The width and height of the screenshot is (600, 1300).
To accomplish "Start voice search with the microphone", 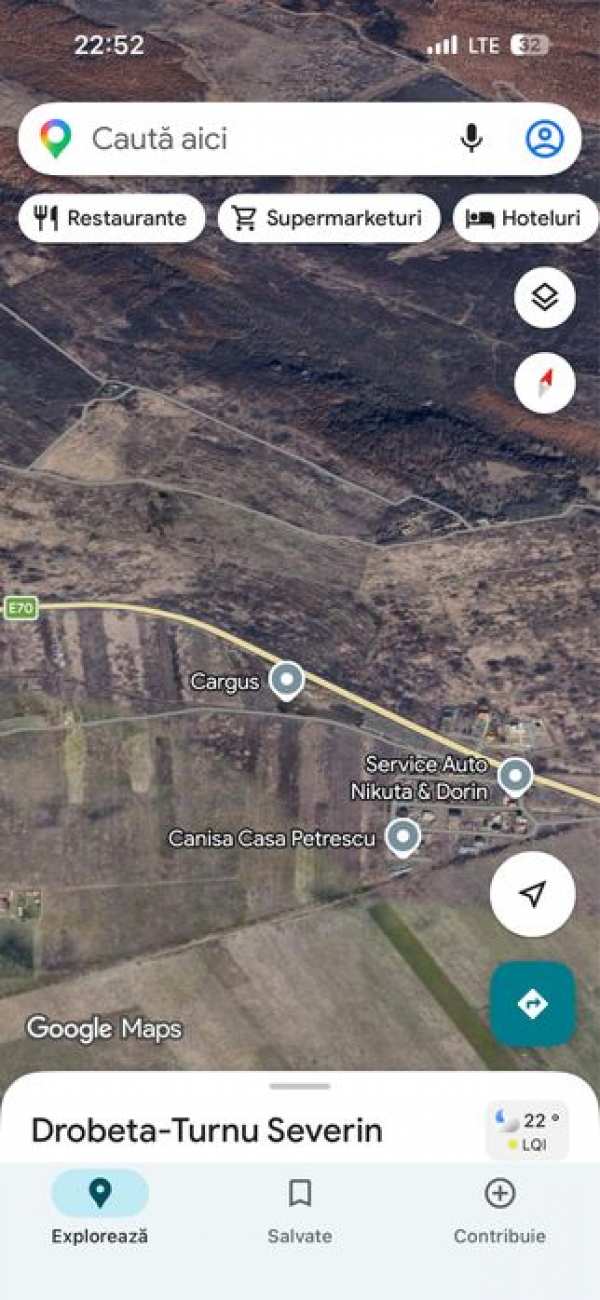I will 471,139.
